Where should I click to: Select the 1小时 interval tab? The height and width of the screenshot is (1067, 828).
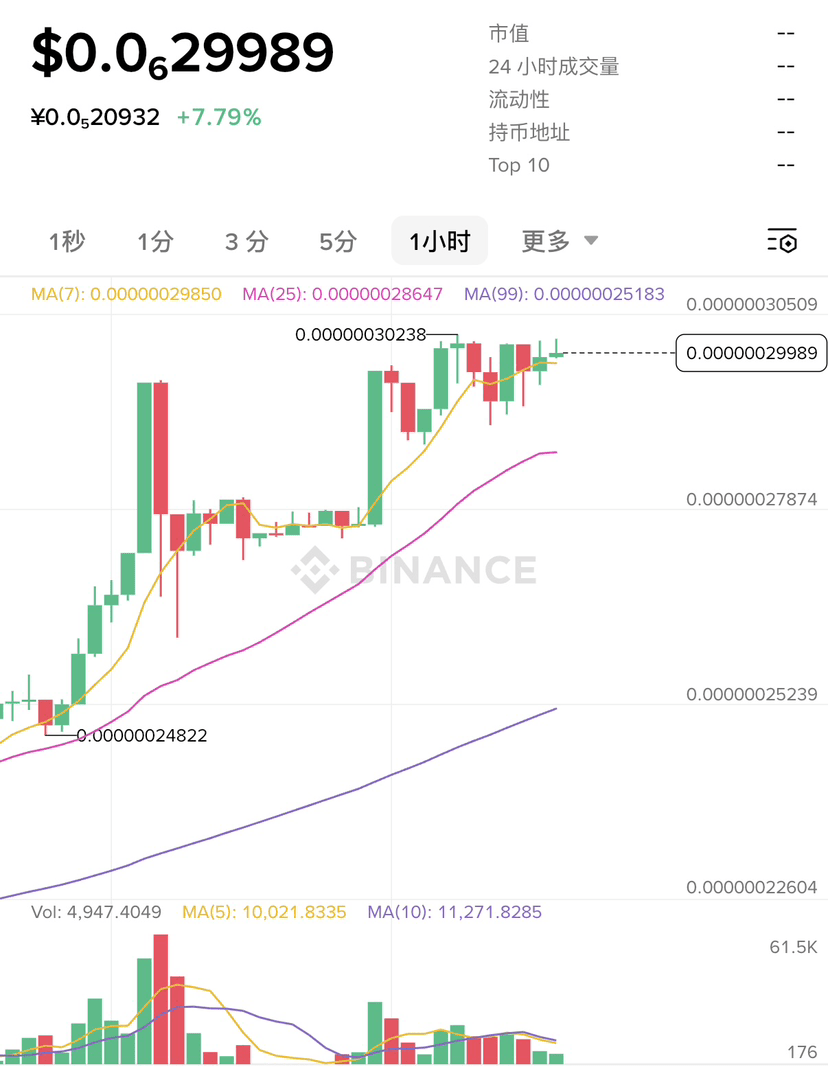click(x=439, y=241)
